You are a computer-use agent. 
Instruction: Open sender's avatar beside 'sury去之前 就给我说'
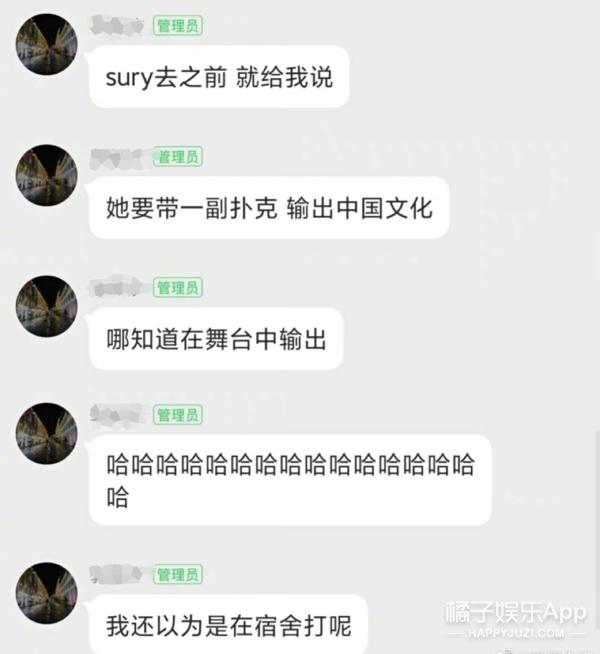pos(46,45)
